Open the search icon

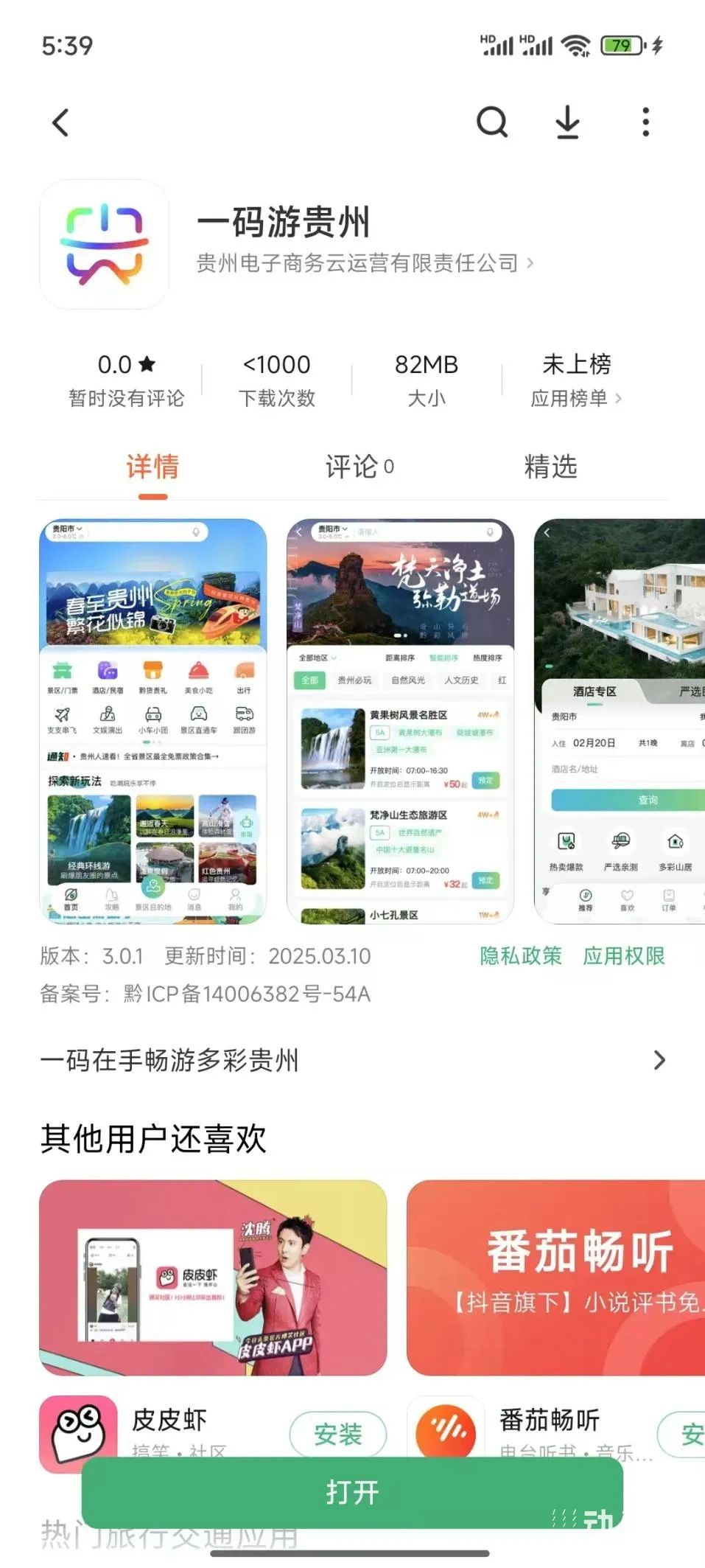coord(492,122)
